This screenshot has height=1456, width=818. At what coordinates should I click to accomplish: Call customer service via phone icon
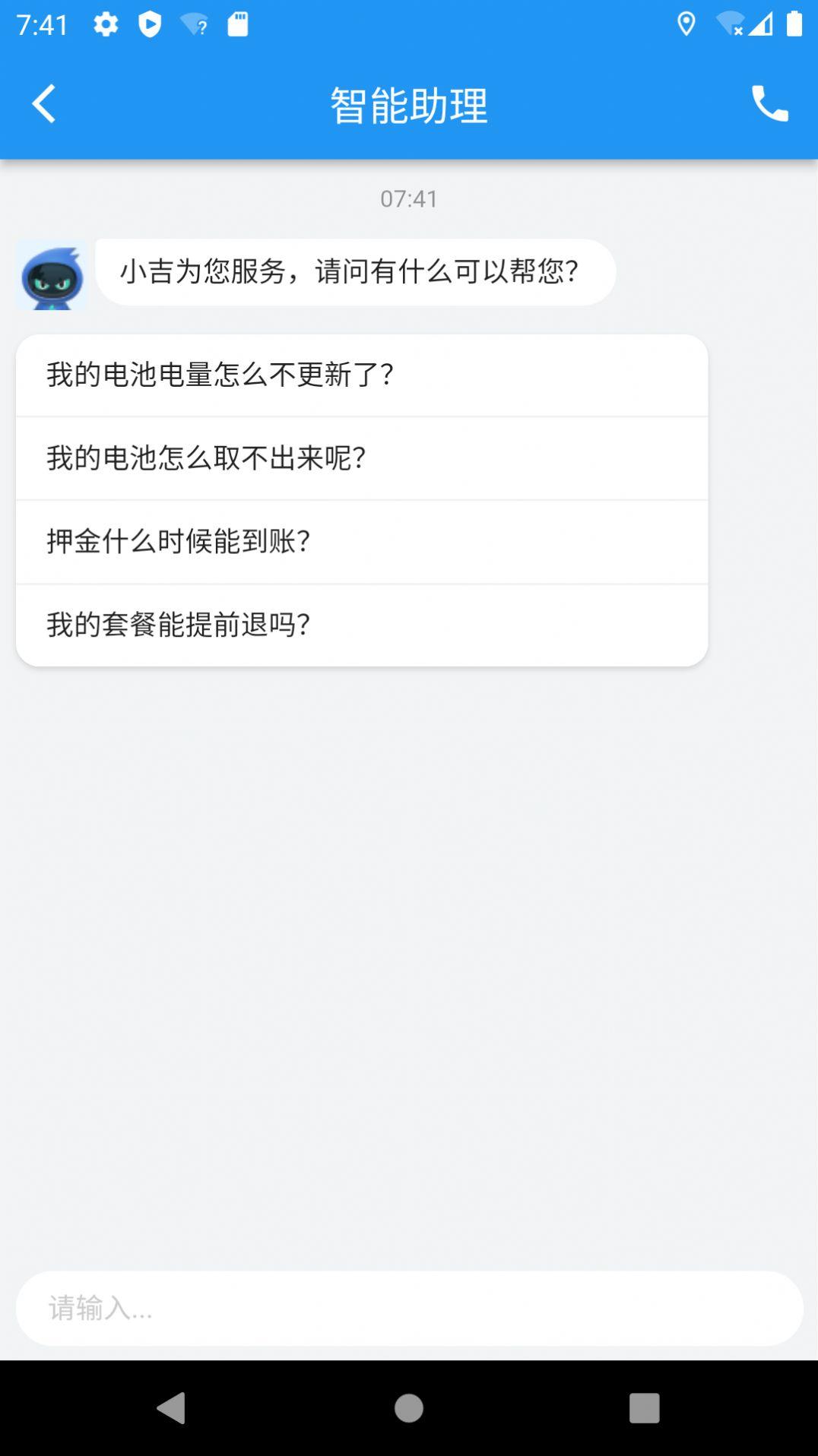pos(770,103)
